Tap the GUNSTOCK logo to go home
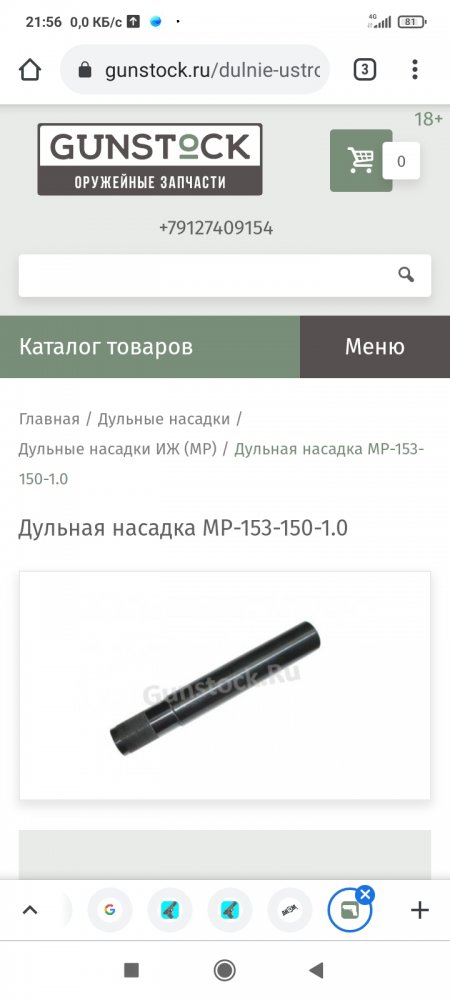The image size is (450, 1000). 150,159
